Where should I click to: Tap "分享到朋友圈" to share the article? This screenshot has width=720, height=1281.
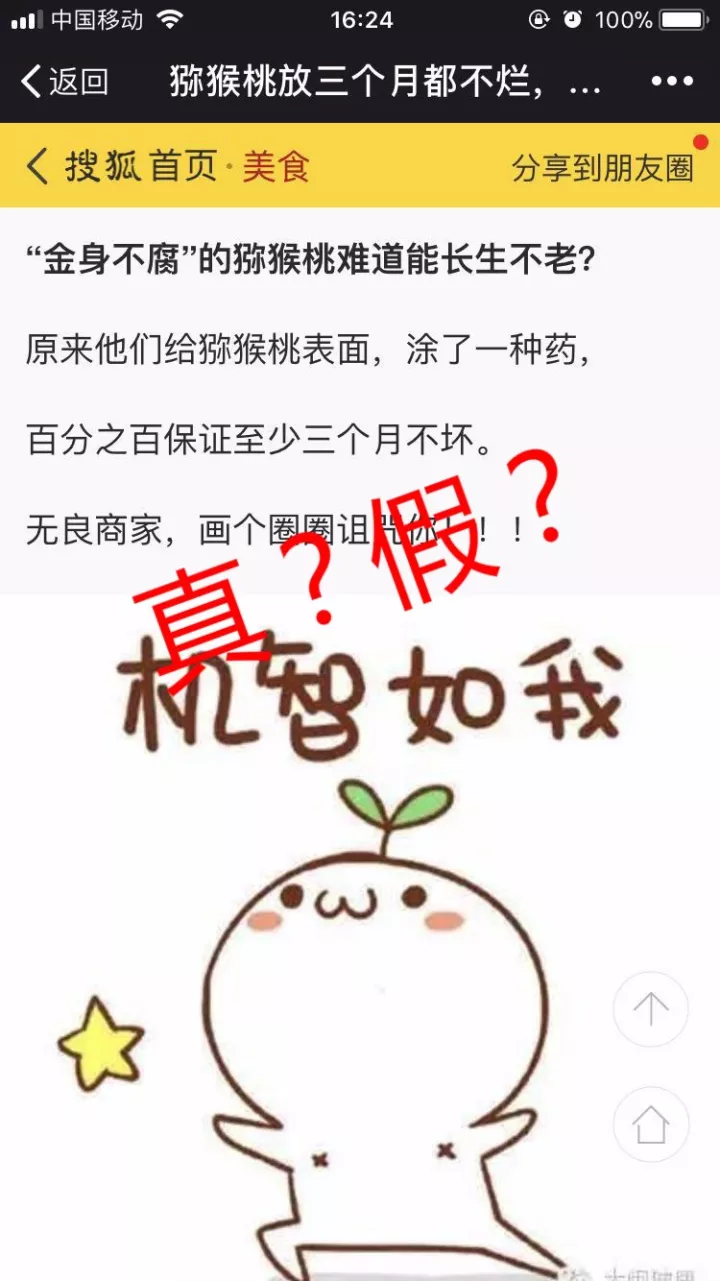point(606,169)
